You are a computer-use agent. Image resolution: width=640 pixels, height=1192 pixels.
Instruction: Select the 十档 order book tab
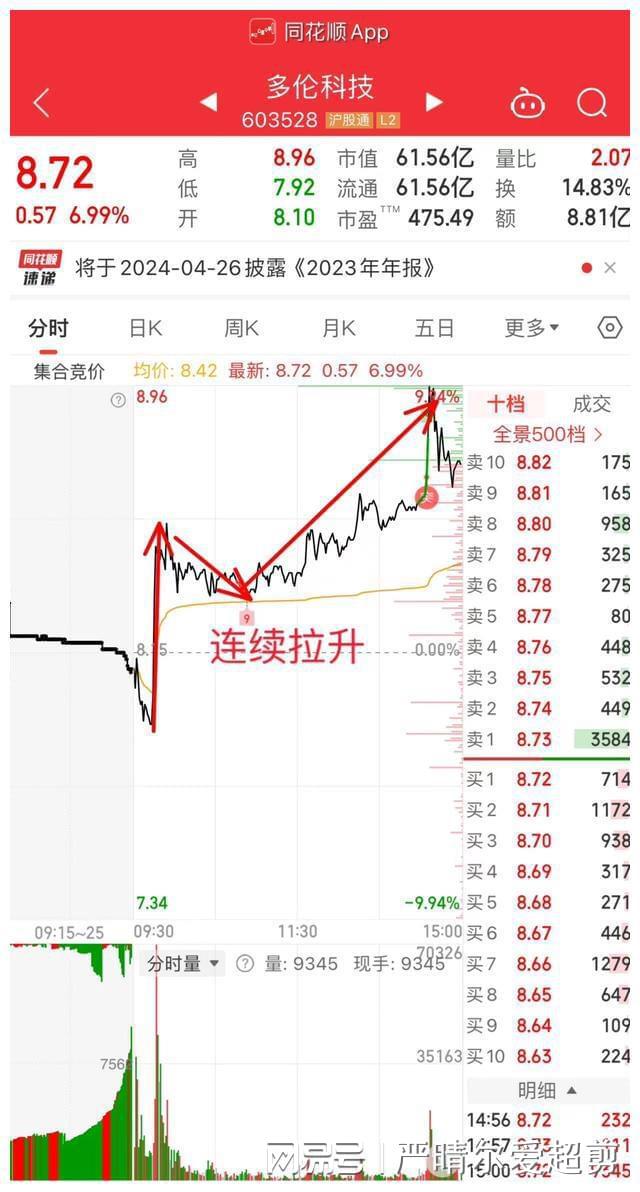pyautogui.click(x=505, y=404)
